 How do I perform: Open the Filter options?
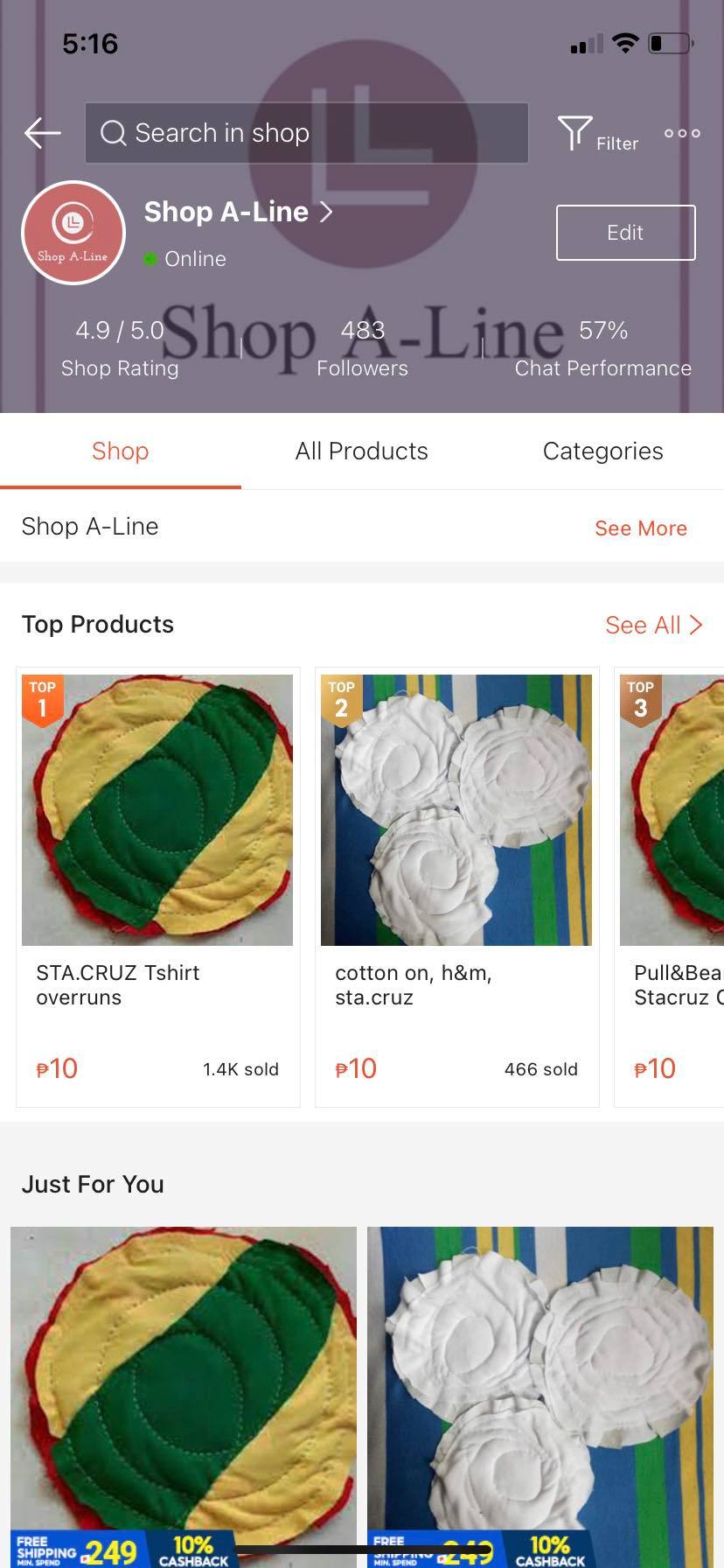click(598, 135)
